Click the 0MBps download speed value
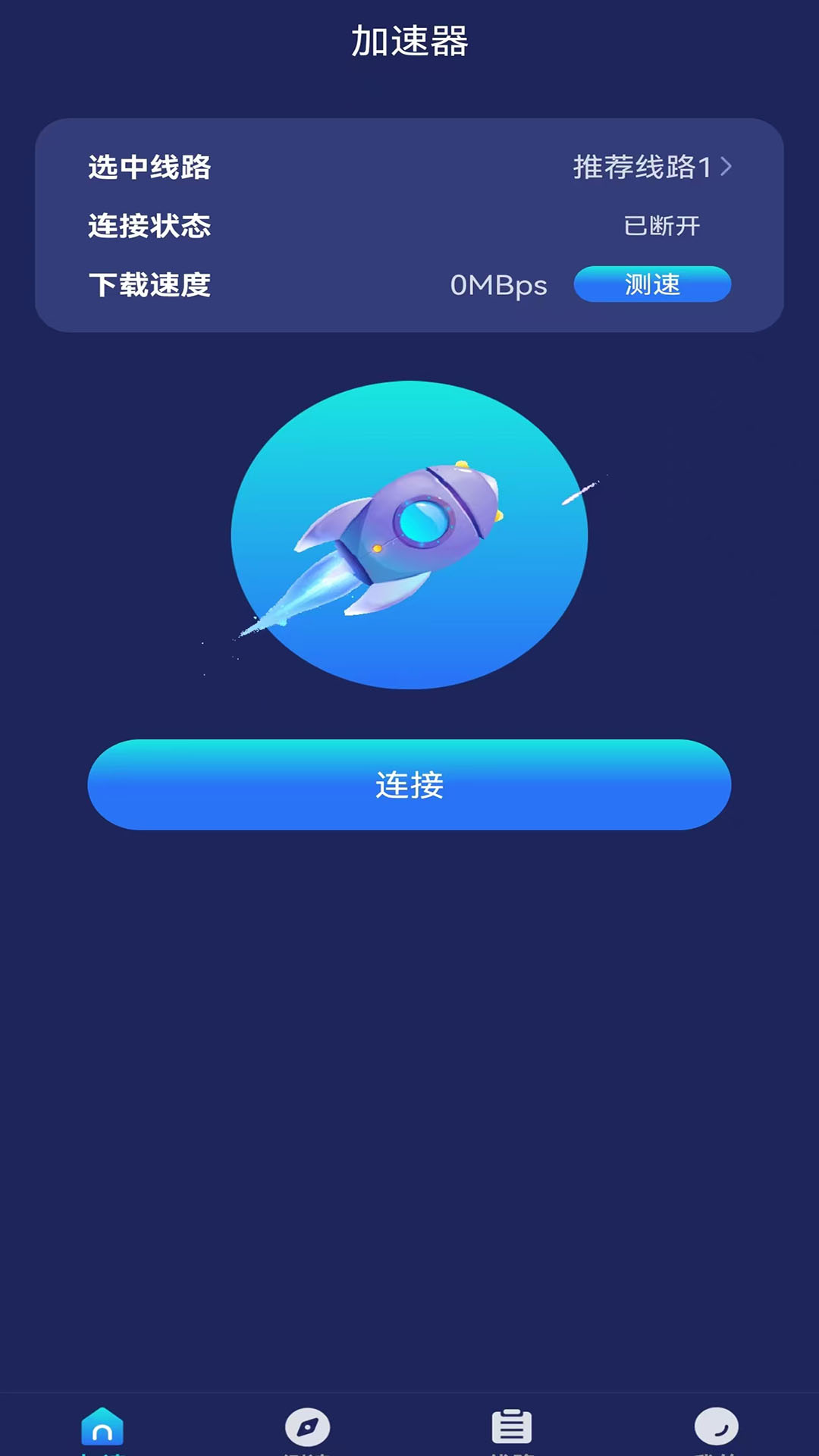819x1456 pixels. [498, 286]
